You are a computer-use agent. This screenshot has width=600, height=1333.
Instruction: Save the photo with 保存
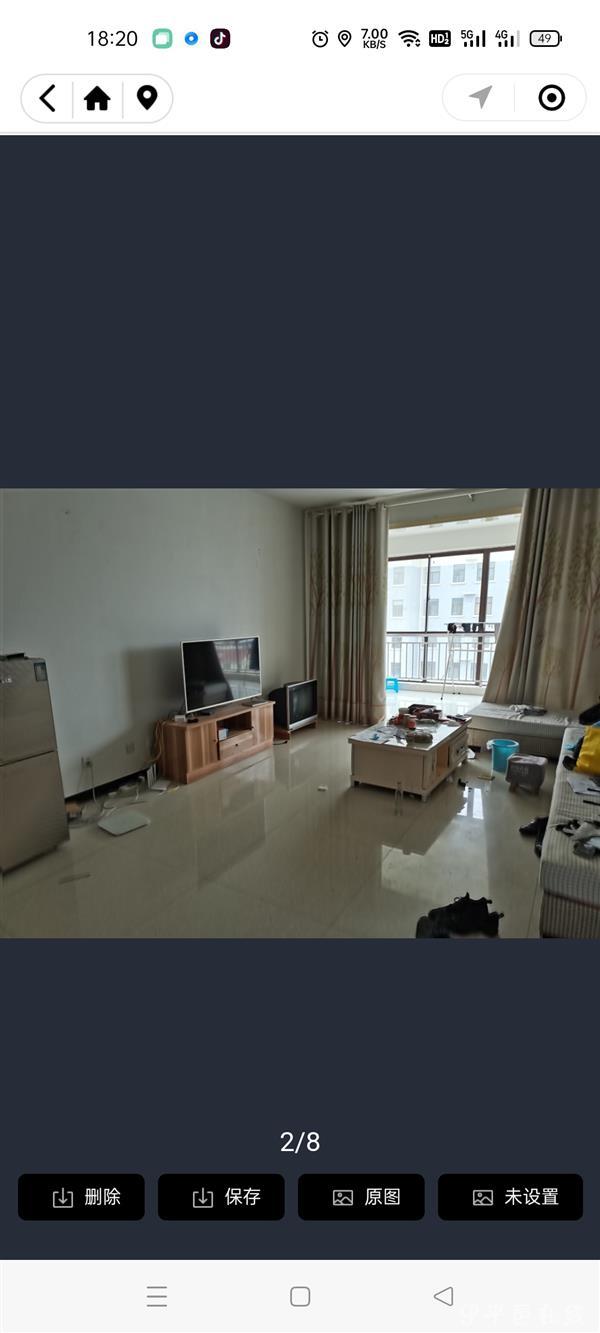pyautogui.click(x=221, y=1197)
